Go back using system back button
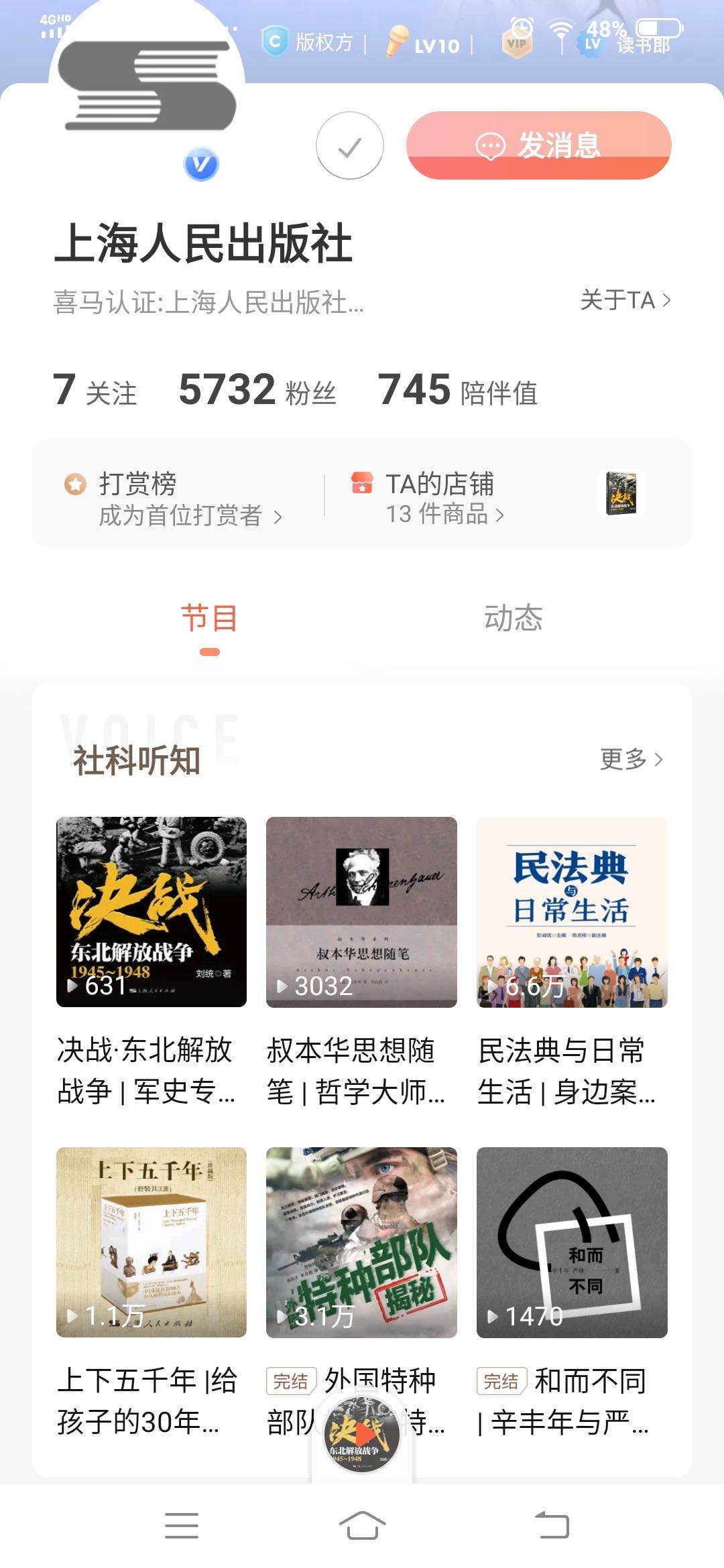 (x=552, y=1526)
